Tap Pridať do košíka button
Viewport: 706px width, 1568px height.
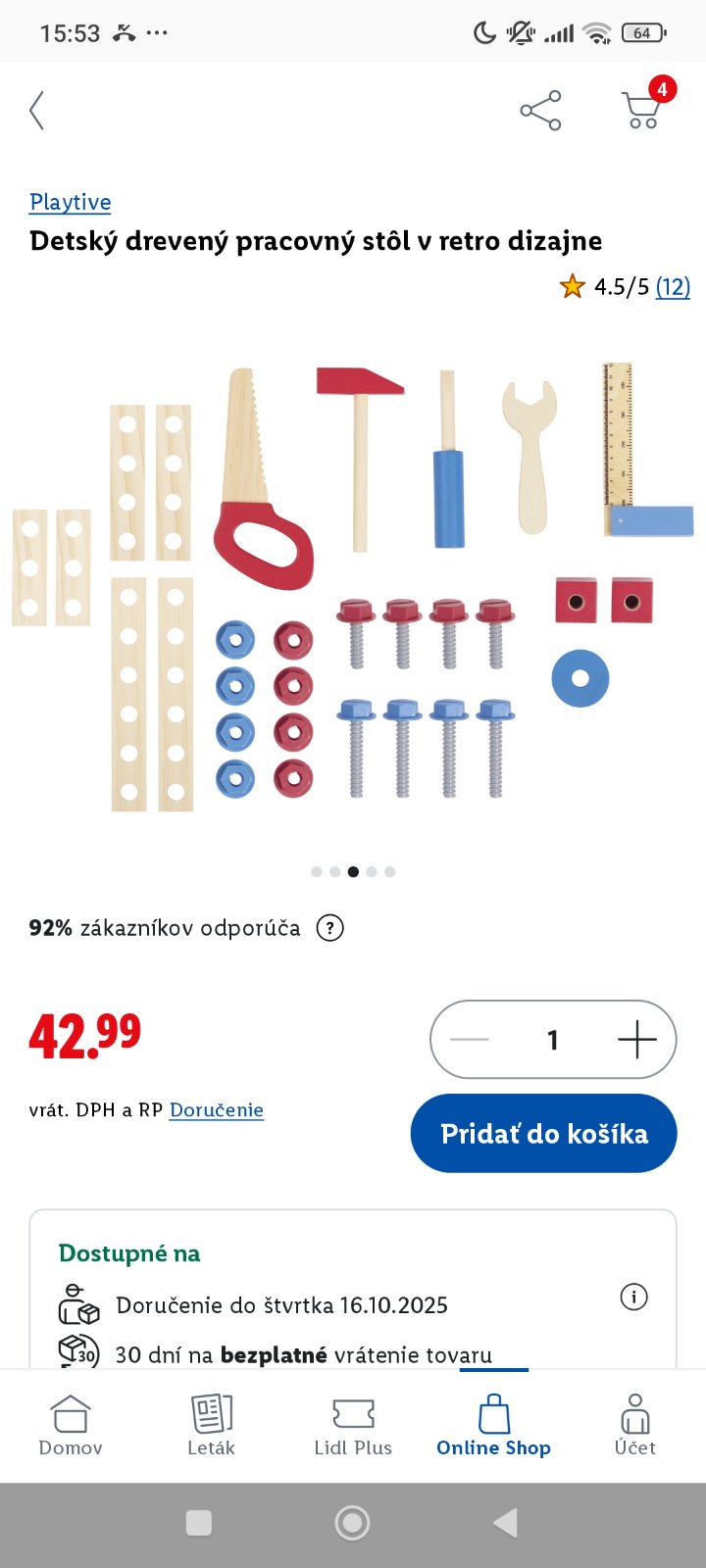543,1134
